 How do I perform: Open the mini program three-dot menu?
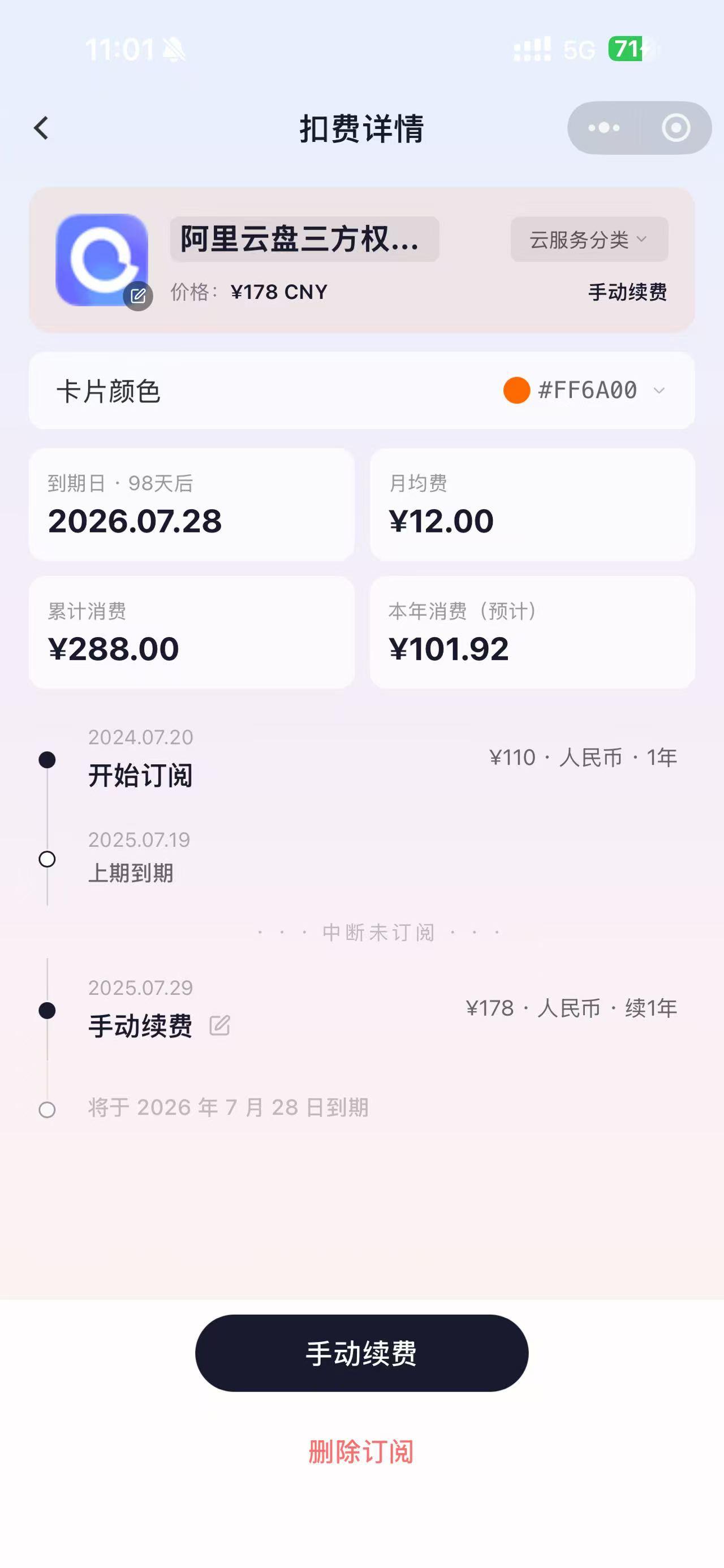(604, 128)
